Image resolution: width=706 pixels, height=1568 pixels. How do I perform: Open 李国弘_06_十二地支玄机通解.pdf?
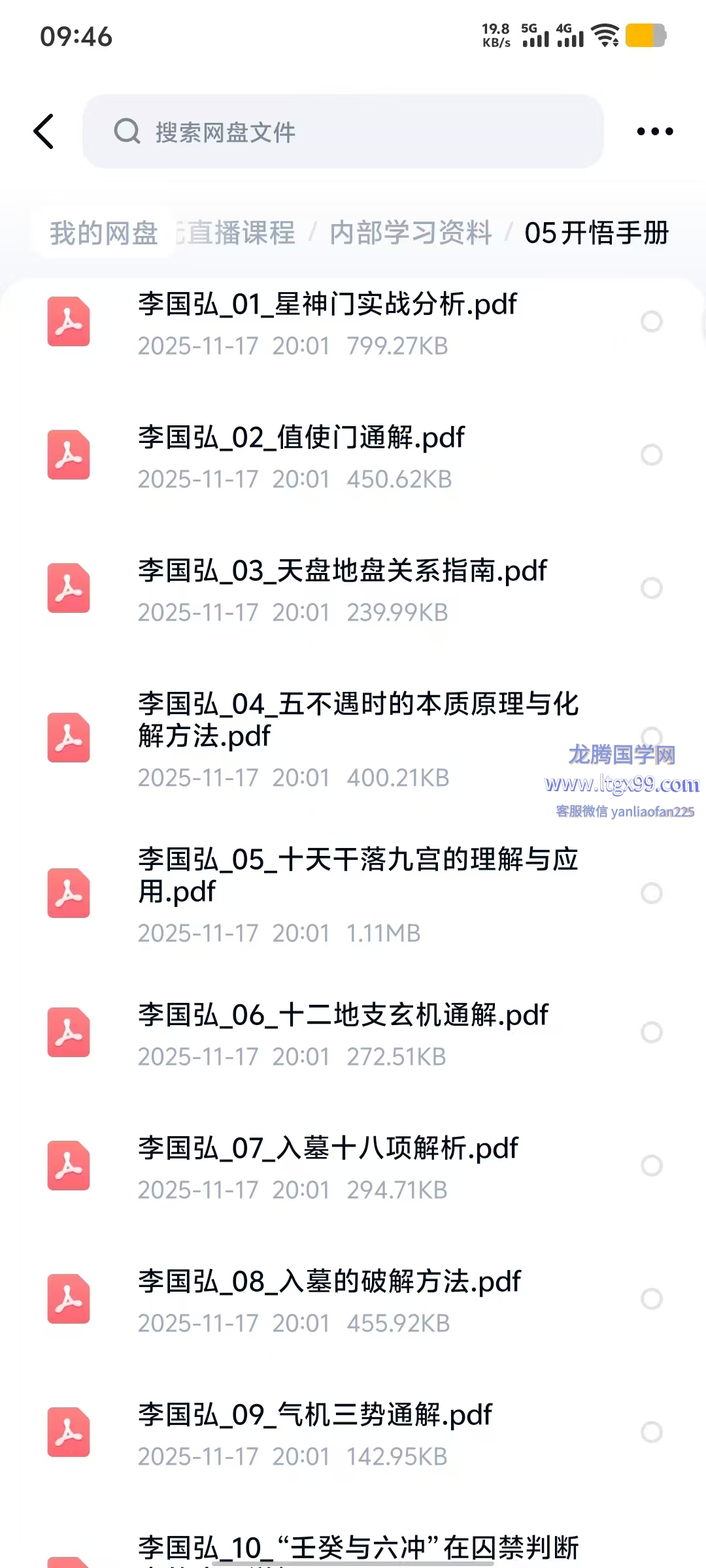(x=343, y=1033)
